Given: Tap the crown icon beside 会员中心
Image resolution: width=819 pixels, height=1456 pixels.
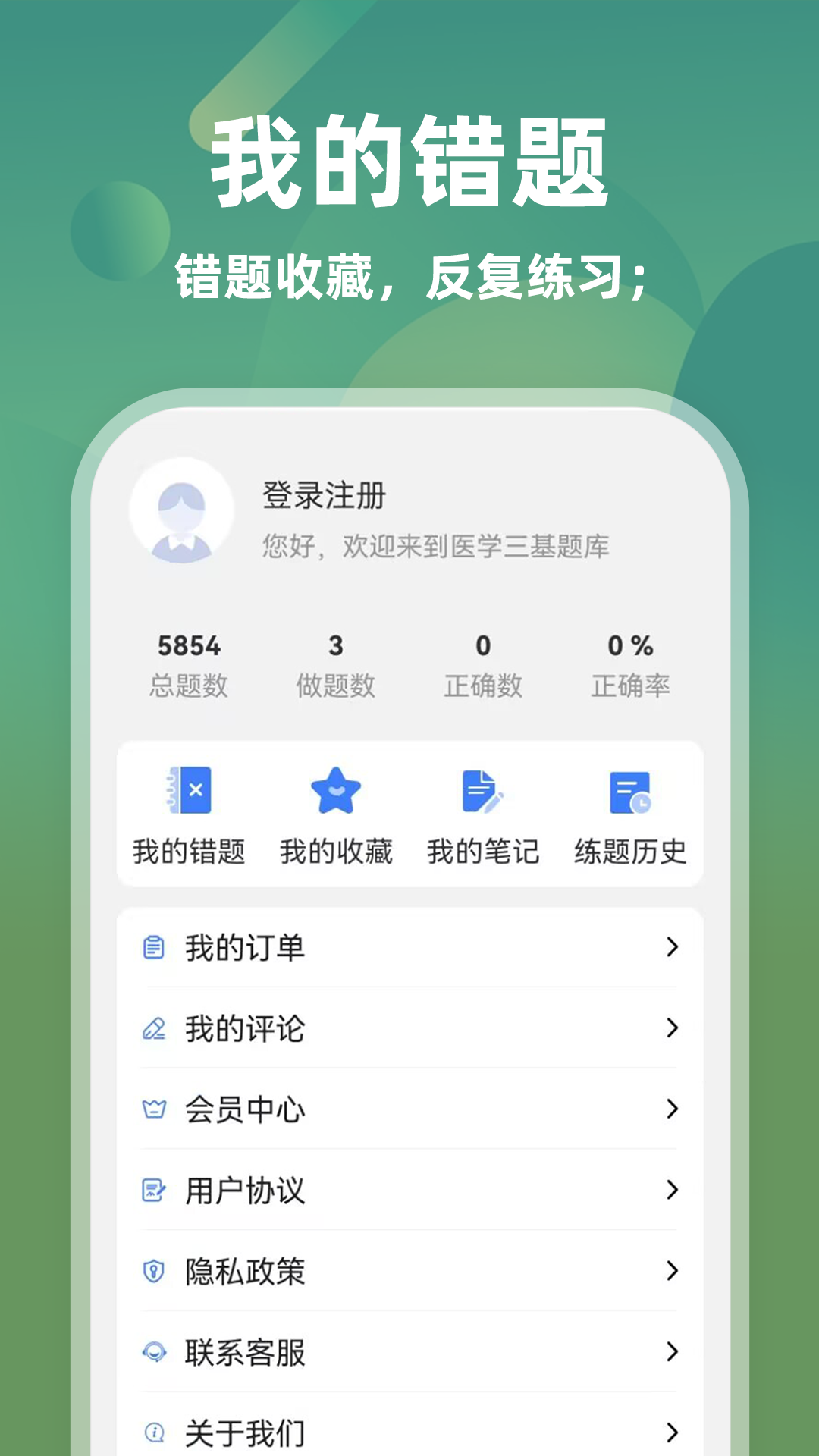Looking at the screenshot, I should [154, 1109].
